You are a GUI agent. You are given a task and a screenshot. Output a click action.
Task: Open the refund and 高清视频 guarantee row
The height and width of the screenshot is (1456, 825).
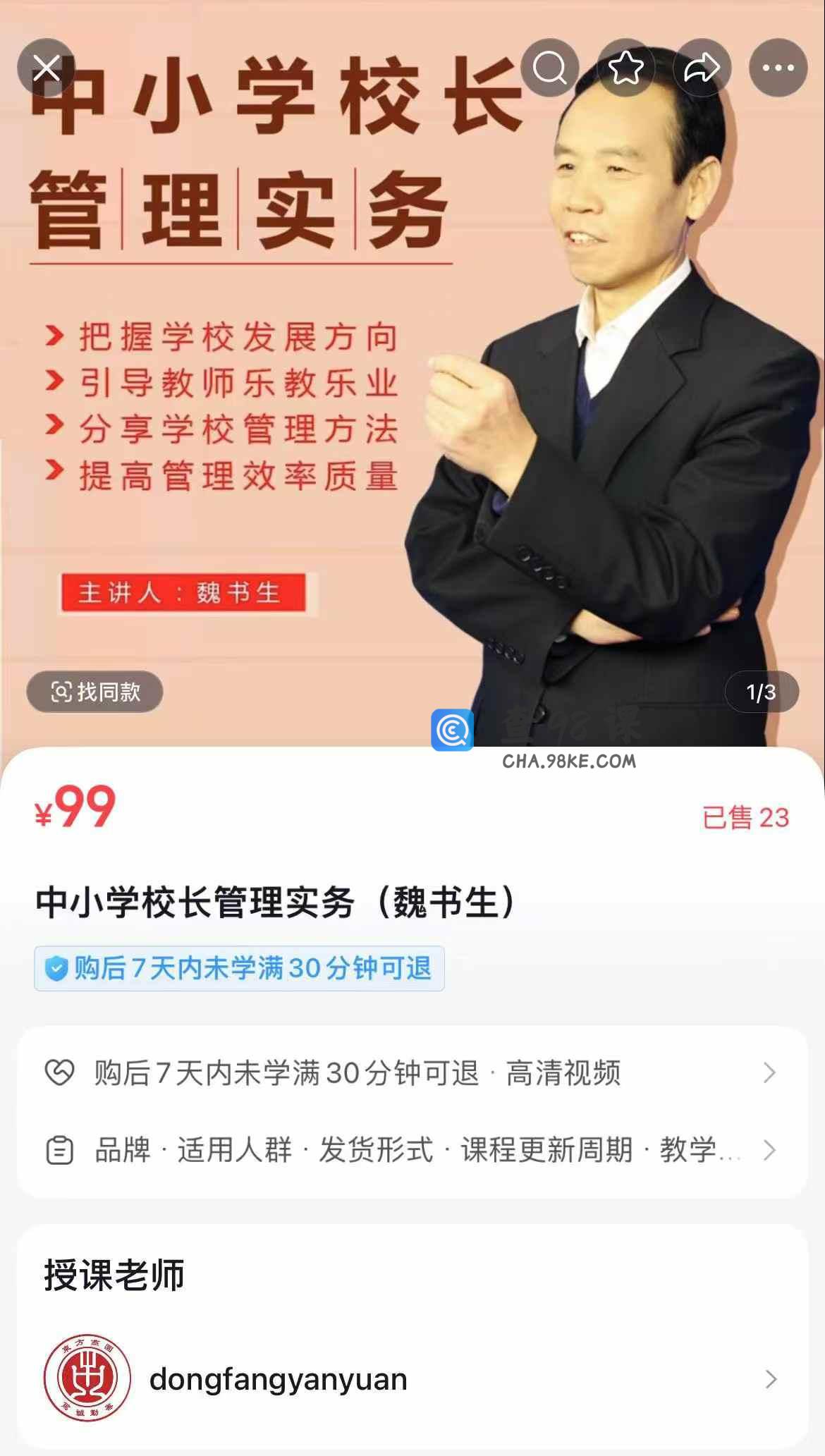412,1072
